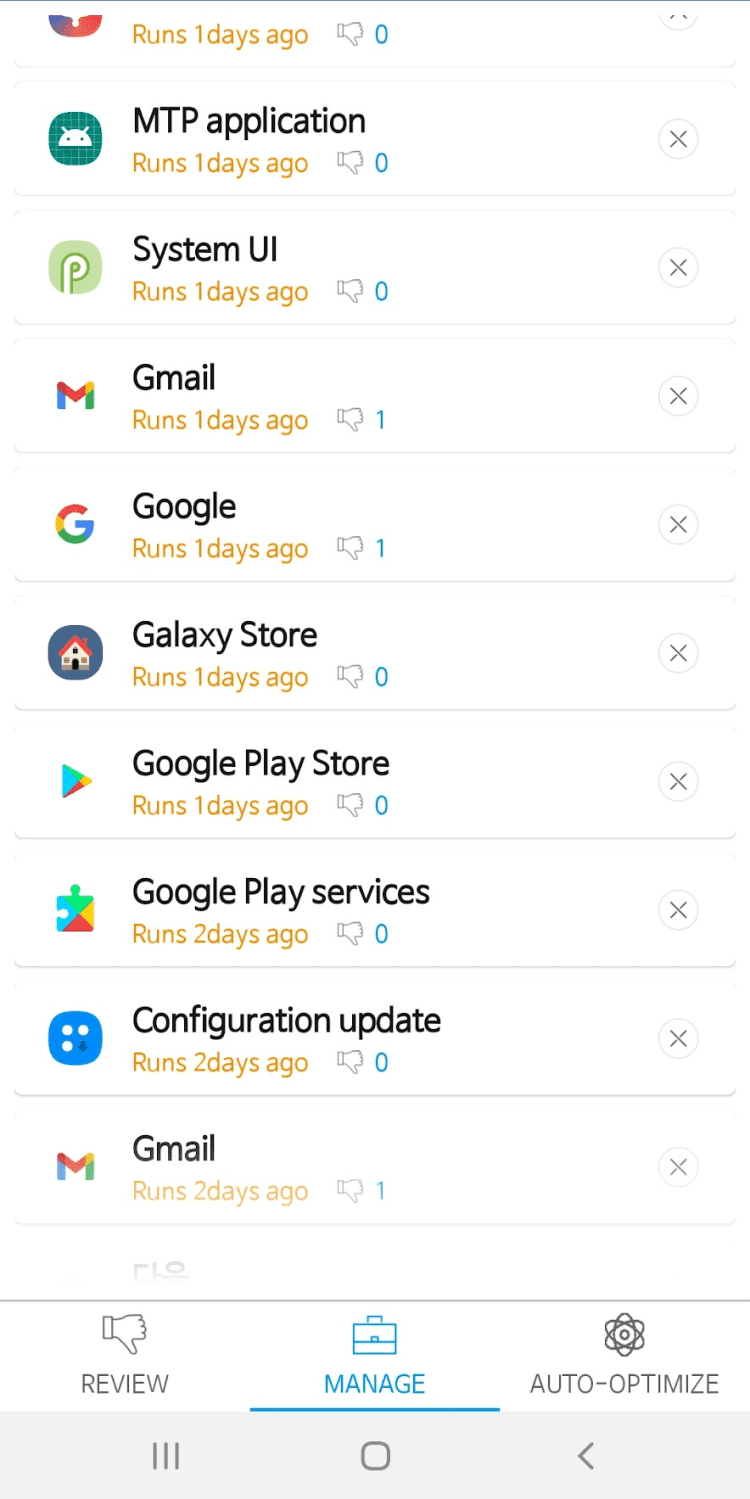Tap the X next to Galaxy Store
The width and height of the screenshot is (750, 1499).
click(678, 653)
